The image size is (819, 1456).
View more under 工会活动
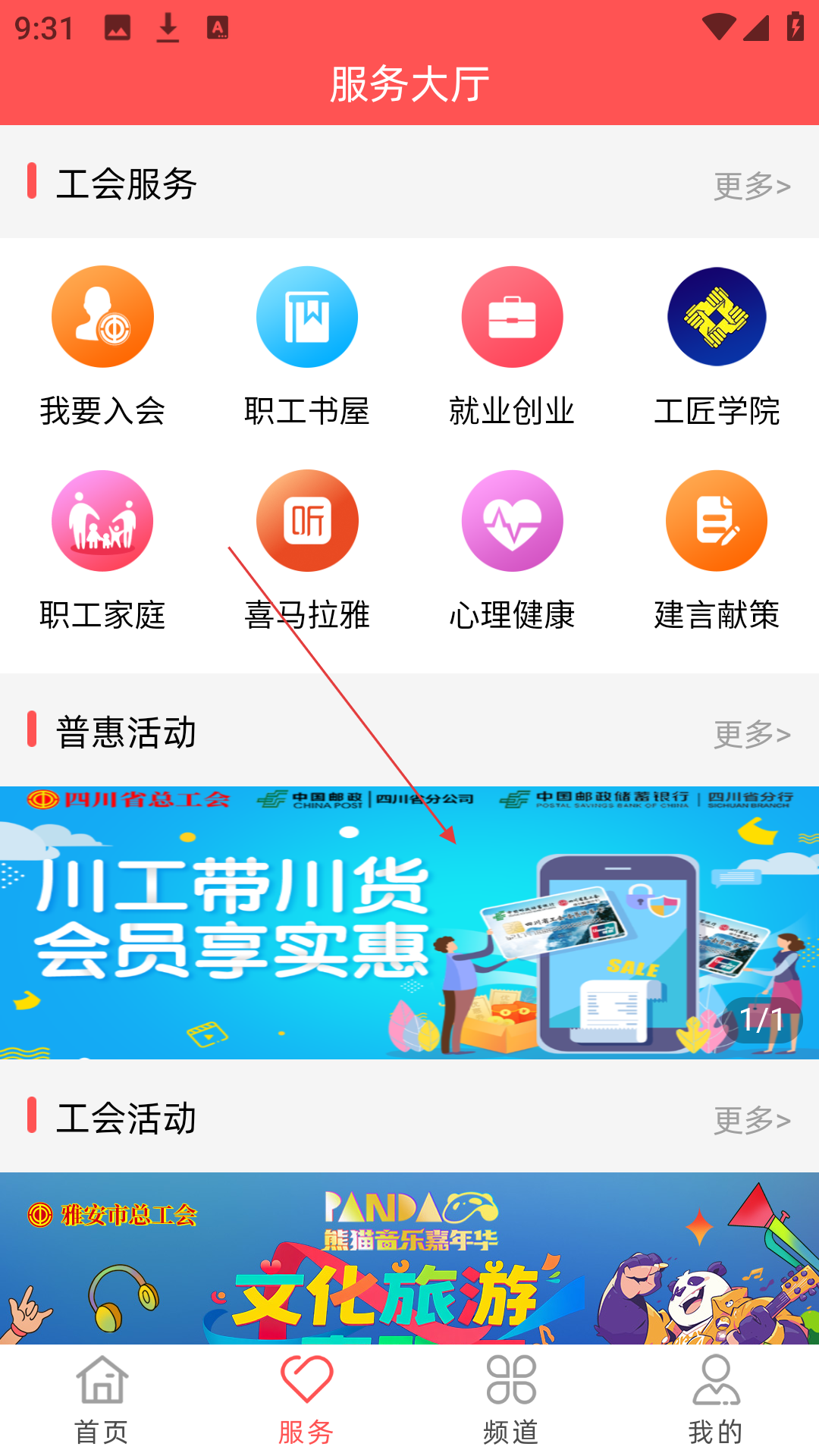pos(752,1119)
